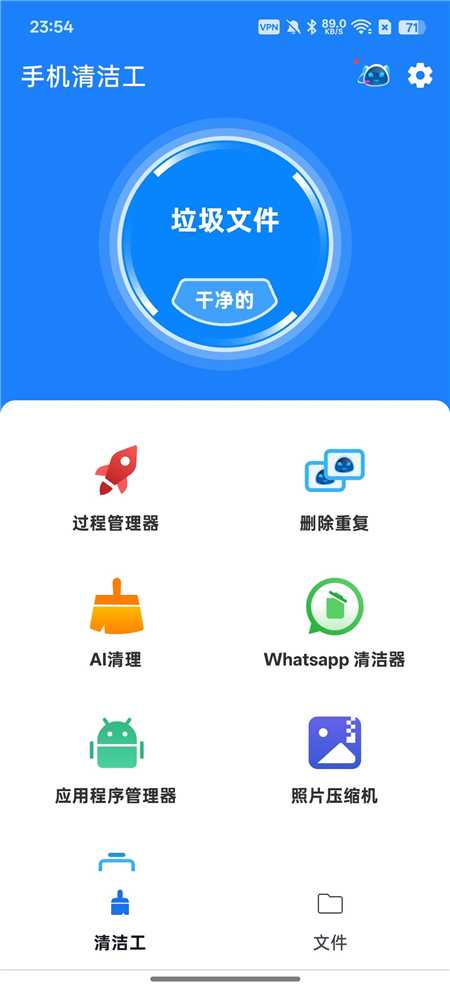Viewport: 450px width, 990px height.
Task: Tap the robot mascot icon
Action: click(x=374, y=76)
